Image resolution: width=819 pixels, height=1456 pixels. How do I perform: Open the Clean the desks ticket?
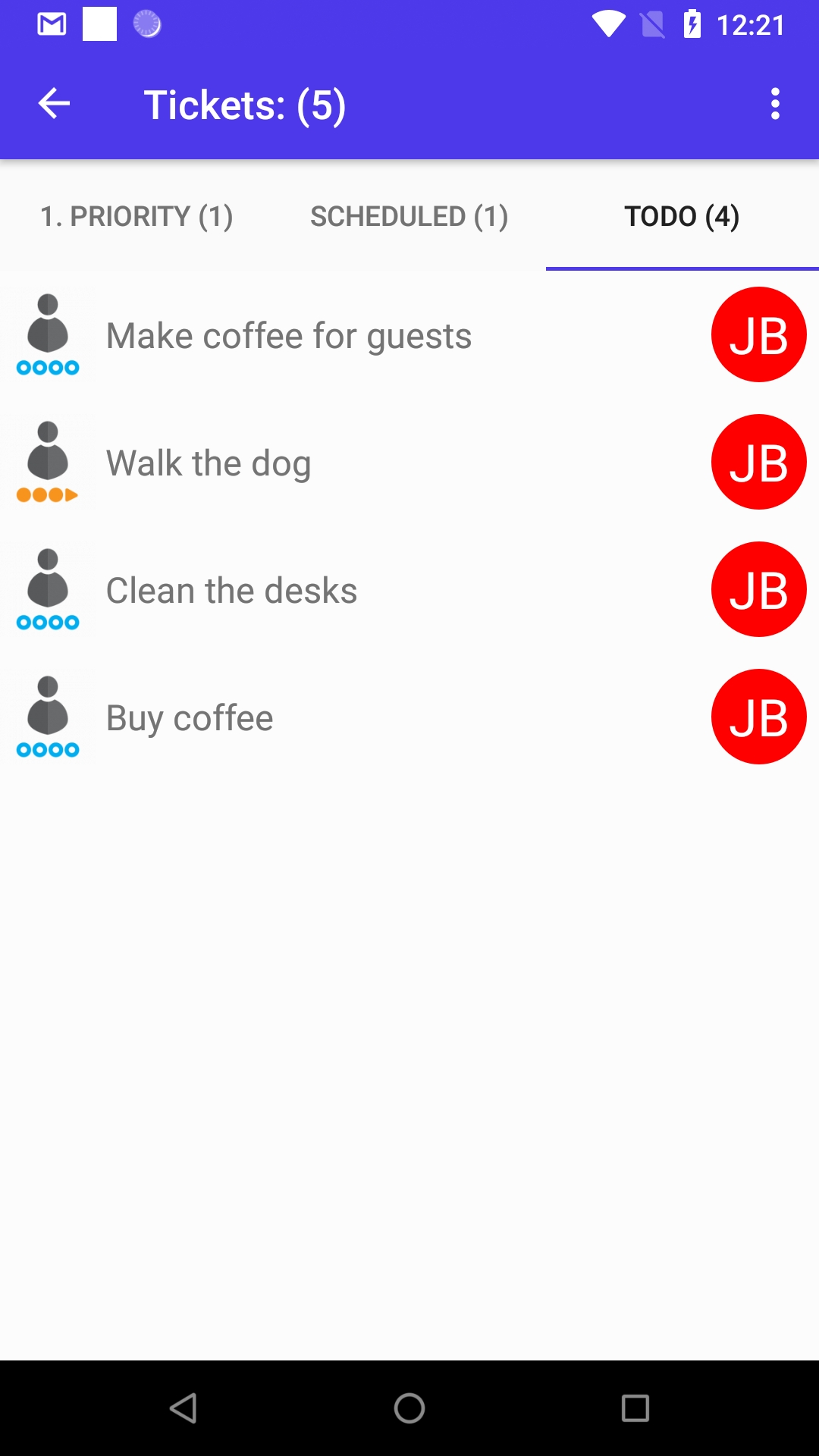tap(231, 591)
